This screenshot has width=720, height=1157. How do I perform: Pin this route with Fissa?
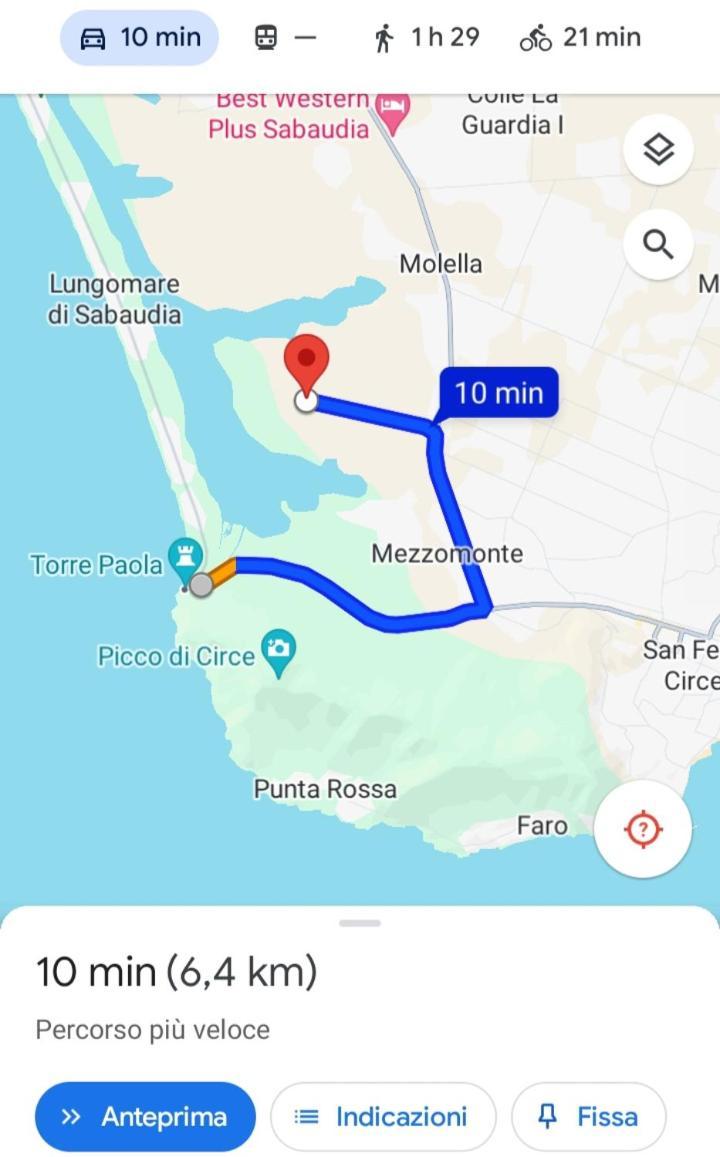pos(588,1116)
